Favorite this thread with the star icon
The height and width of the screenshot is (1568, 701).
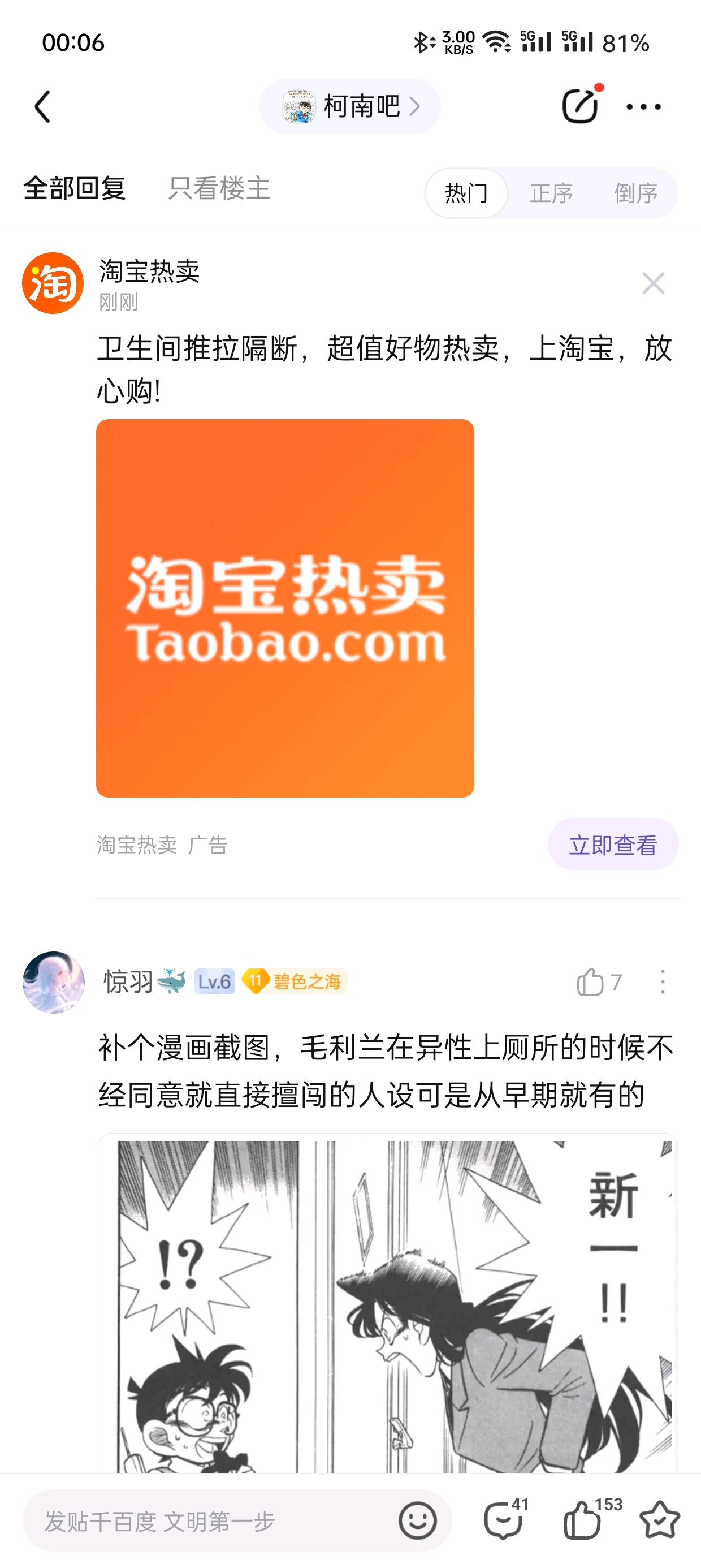coord(660,1520)
